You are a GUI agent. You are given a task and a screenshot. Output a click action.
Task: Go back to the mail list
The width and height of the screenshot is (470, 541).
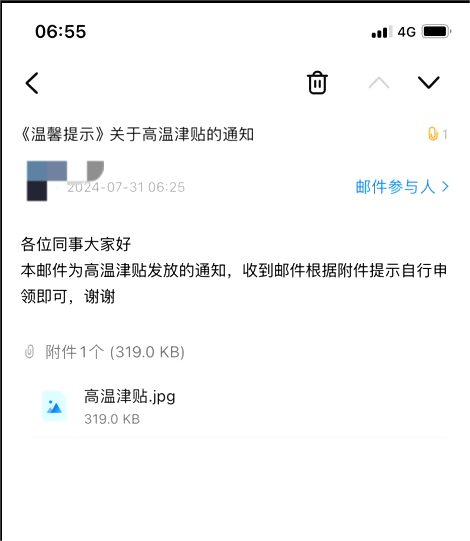coord(32,83)
